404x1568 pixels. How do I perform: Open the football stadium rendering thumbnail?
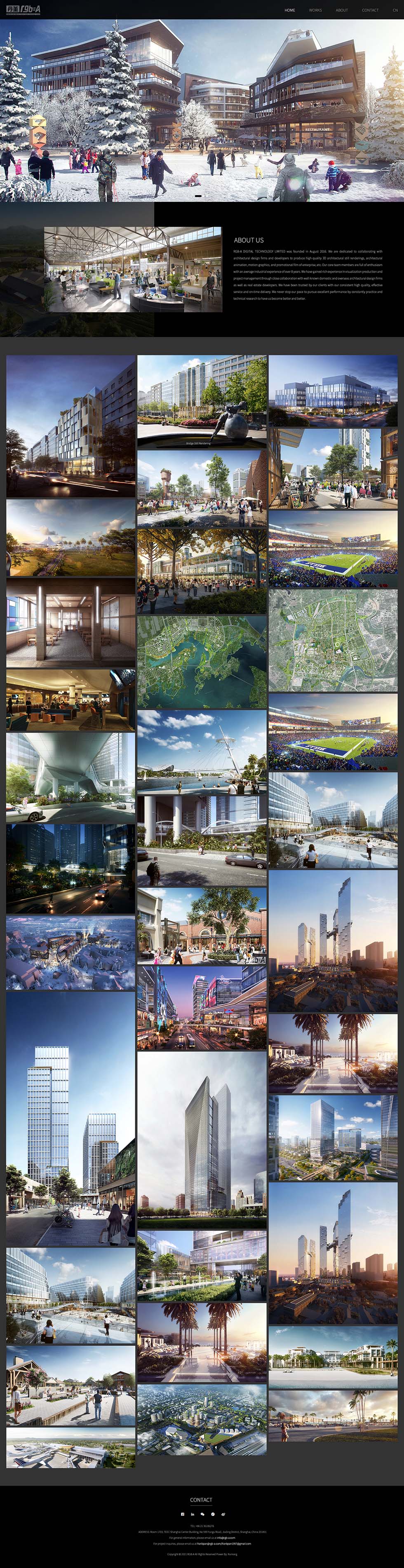[x=333, y=548]
